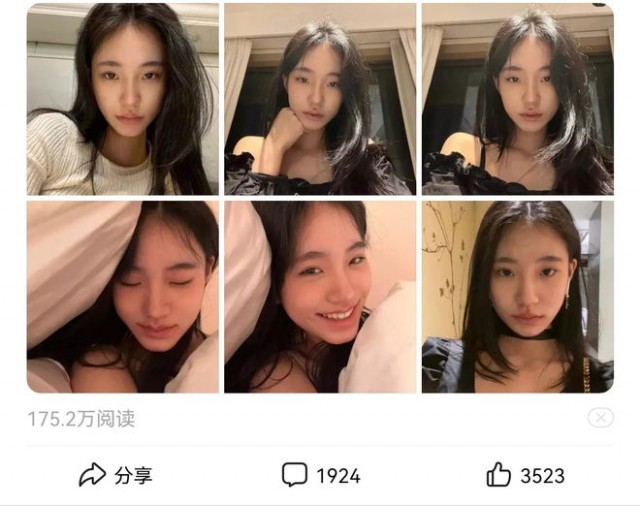Open the smiling photo on the pillow
The image size is (640, 506).
[x=319, y=296]
